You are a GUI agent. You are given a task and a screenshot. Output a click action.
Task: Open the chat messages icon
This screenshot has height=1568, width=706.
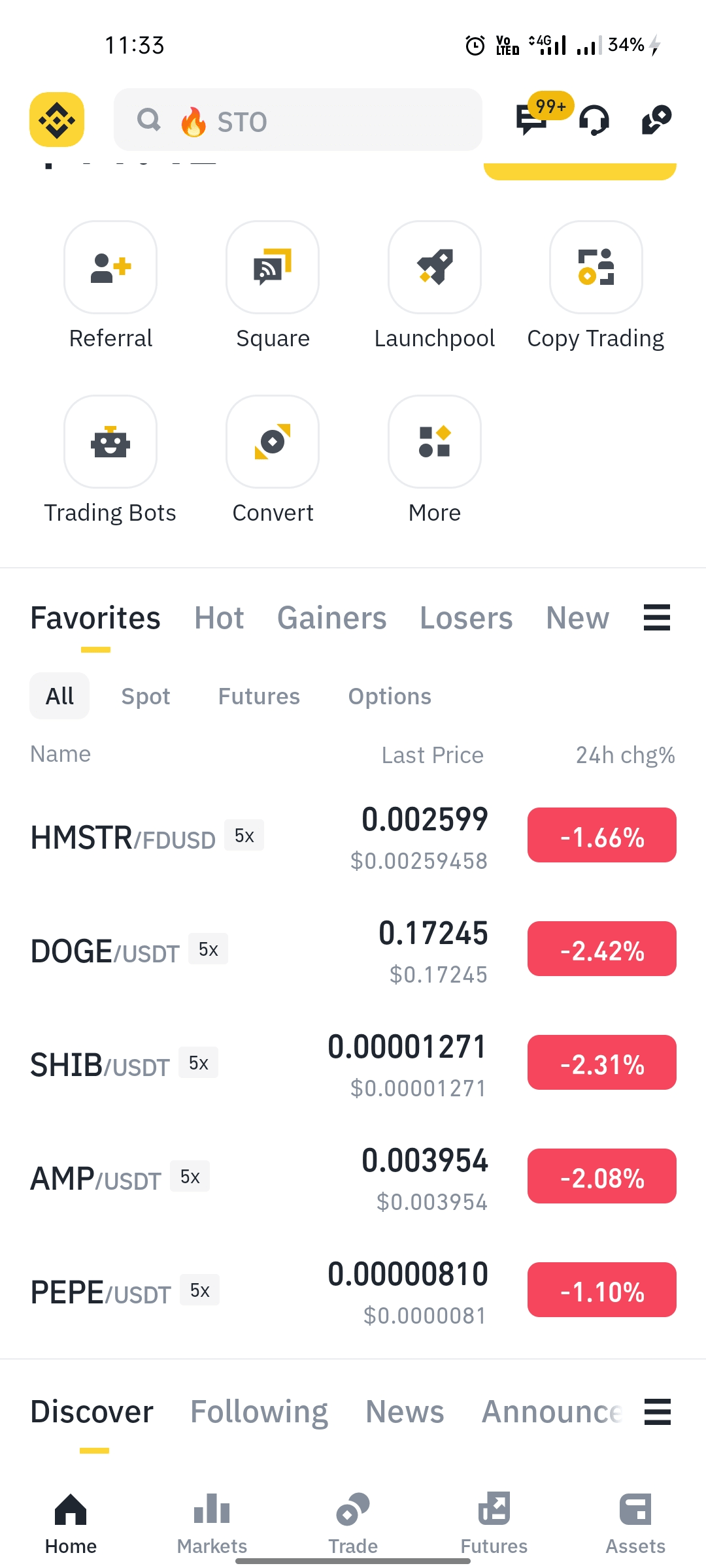(531, 120)
